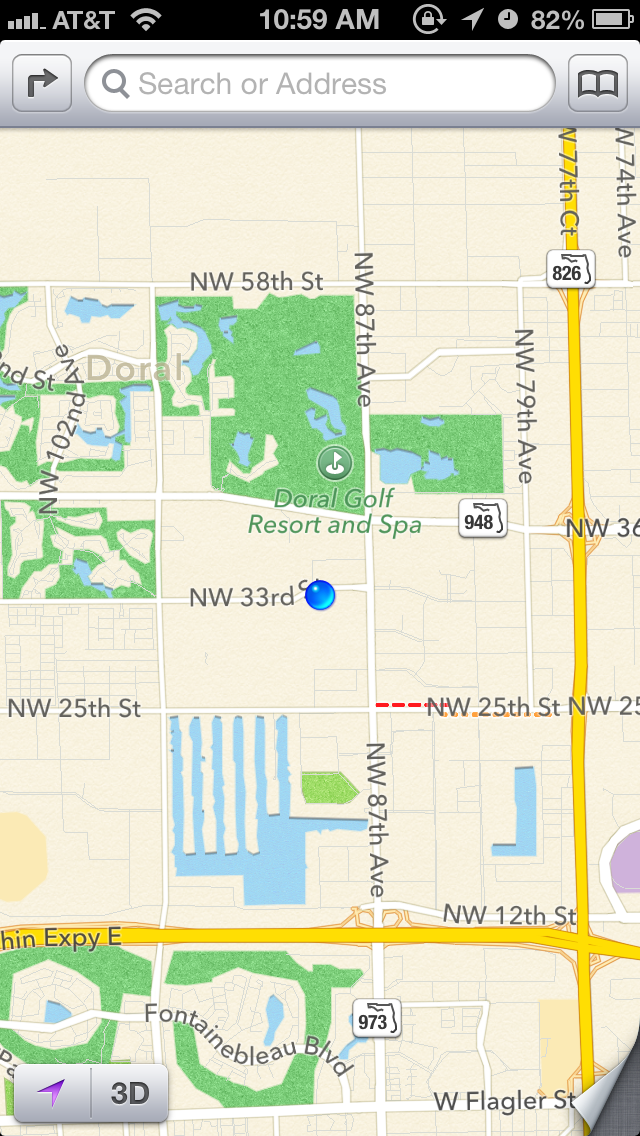Screen dimensions: 640x1136
Task: Switch the map to 3D view
Action: (129, 1093)
